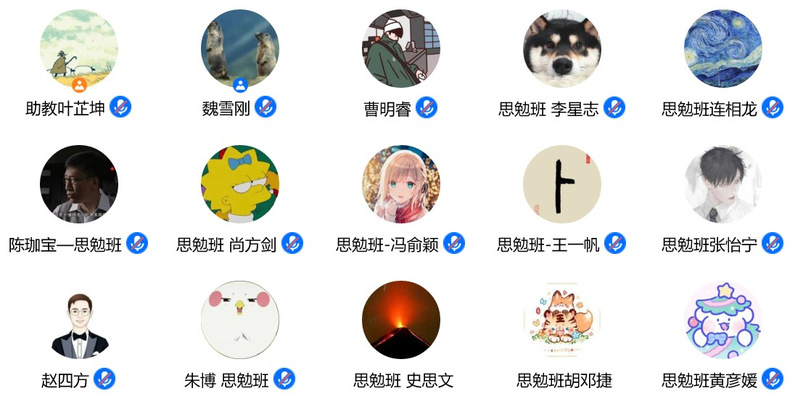This screenshot has height=420, width=798.
Task: Select participant 思勉班胡邓捷
Action: 562,320
